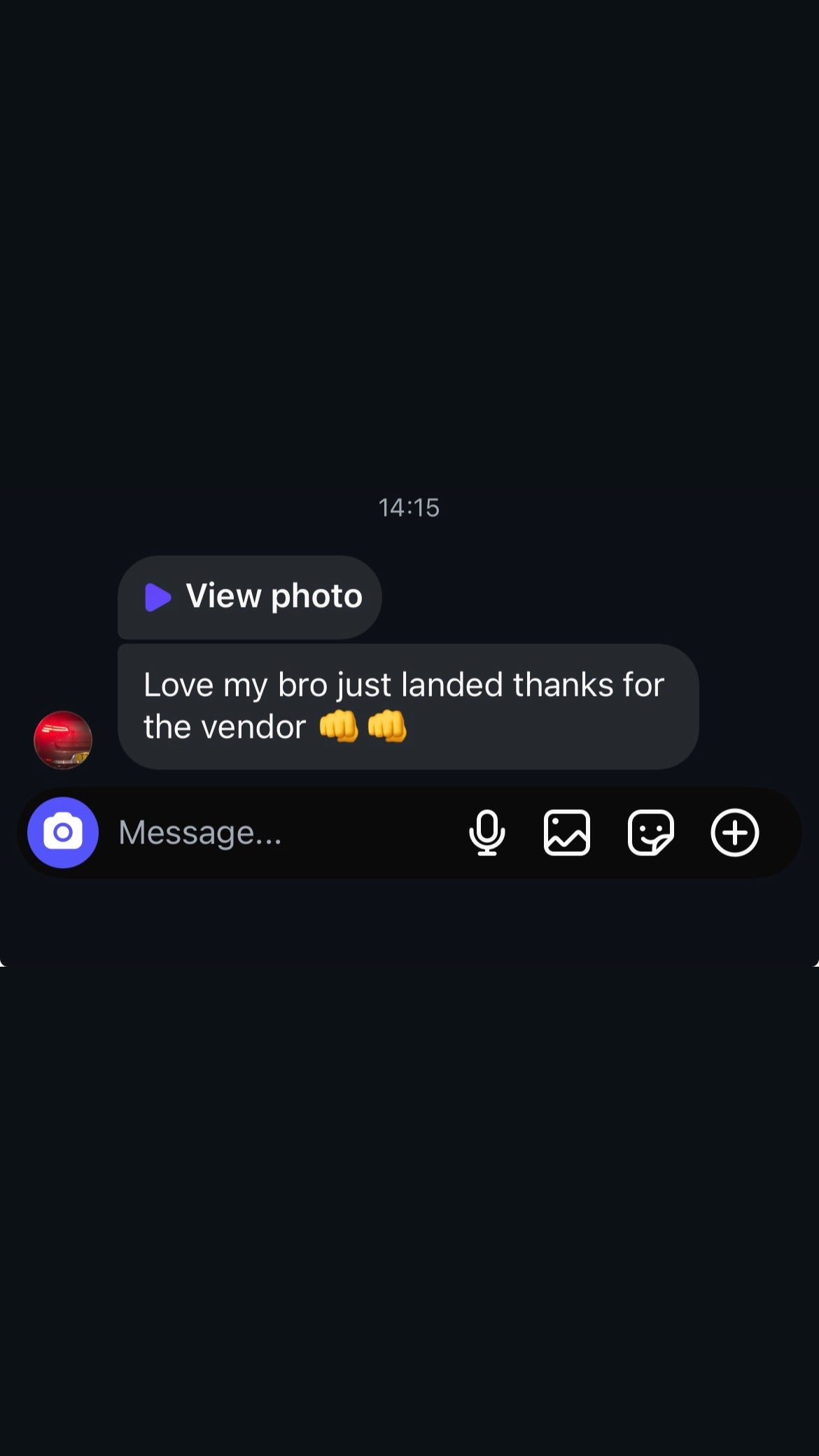This screenshot has width=819, height=1456.
Task: Open more options with the plus icon
Action: coord(735,832)
